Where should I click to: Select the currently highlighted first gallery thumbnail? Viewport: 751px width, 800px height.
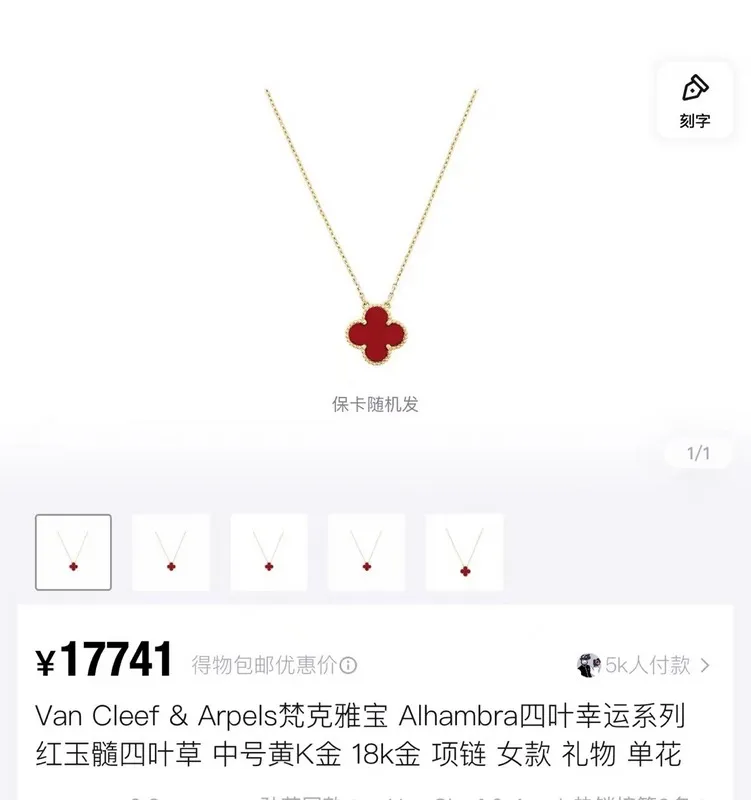tap(73, 552)
